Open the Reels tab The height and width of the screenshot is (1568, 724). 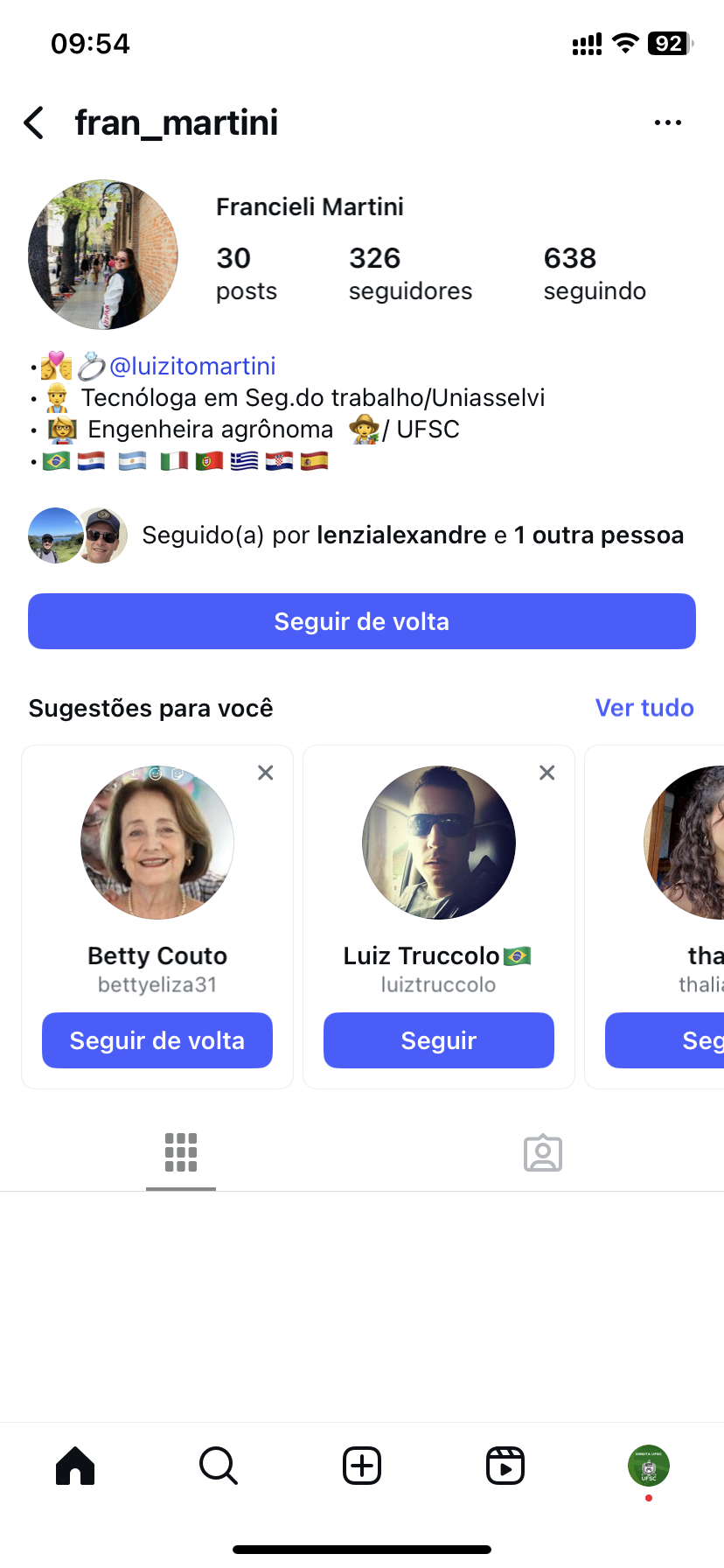pyautogui.click(x=505, y=1466)
